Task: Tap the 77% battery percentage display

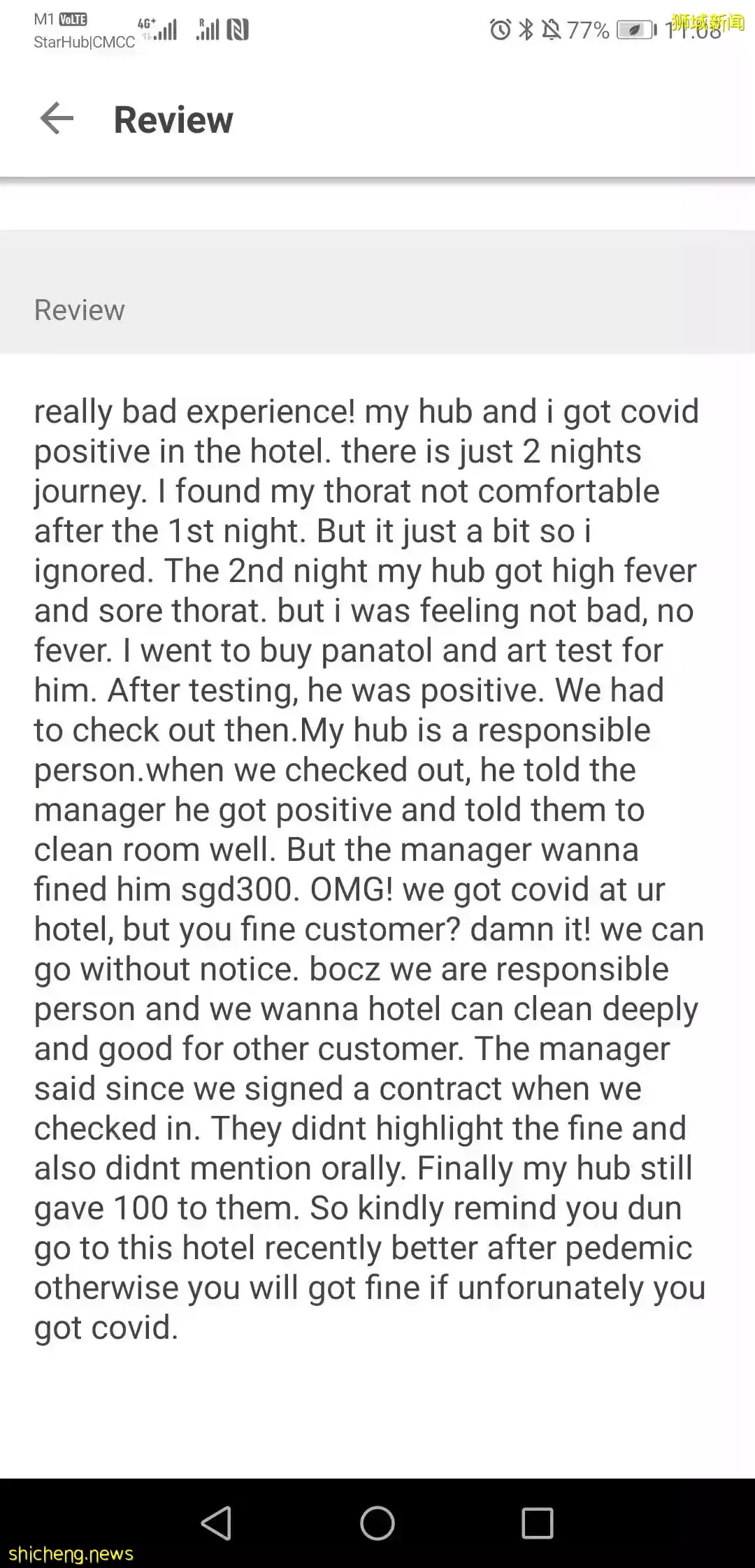Action: point(588,29)
